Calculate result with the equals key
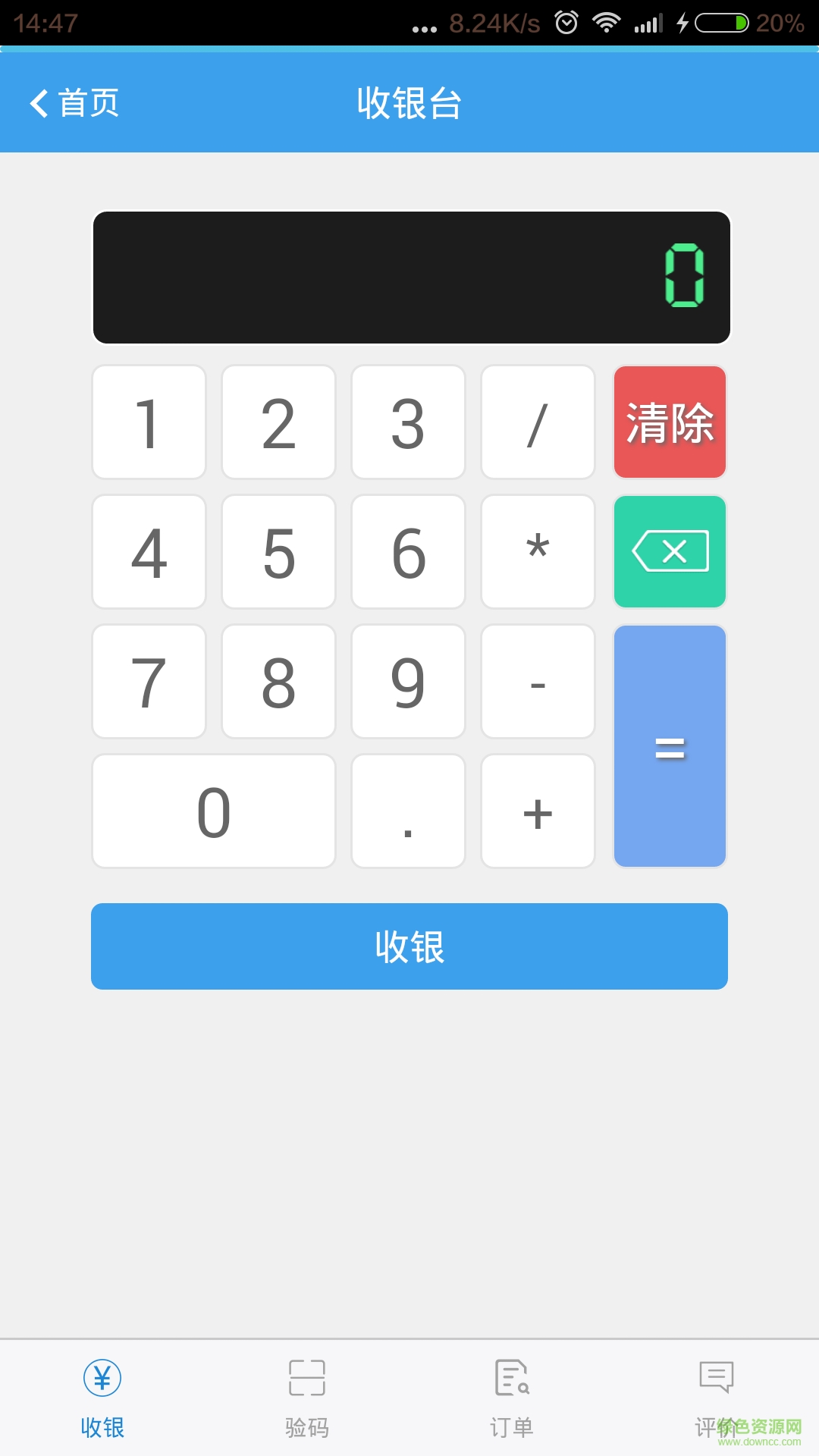Viewport: 819px width, 1456px height. pyautogui.click(x=670, y=746)
